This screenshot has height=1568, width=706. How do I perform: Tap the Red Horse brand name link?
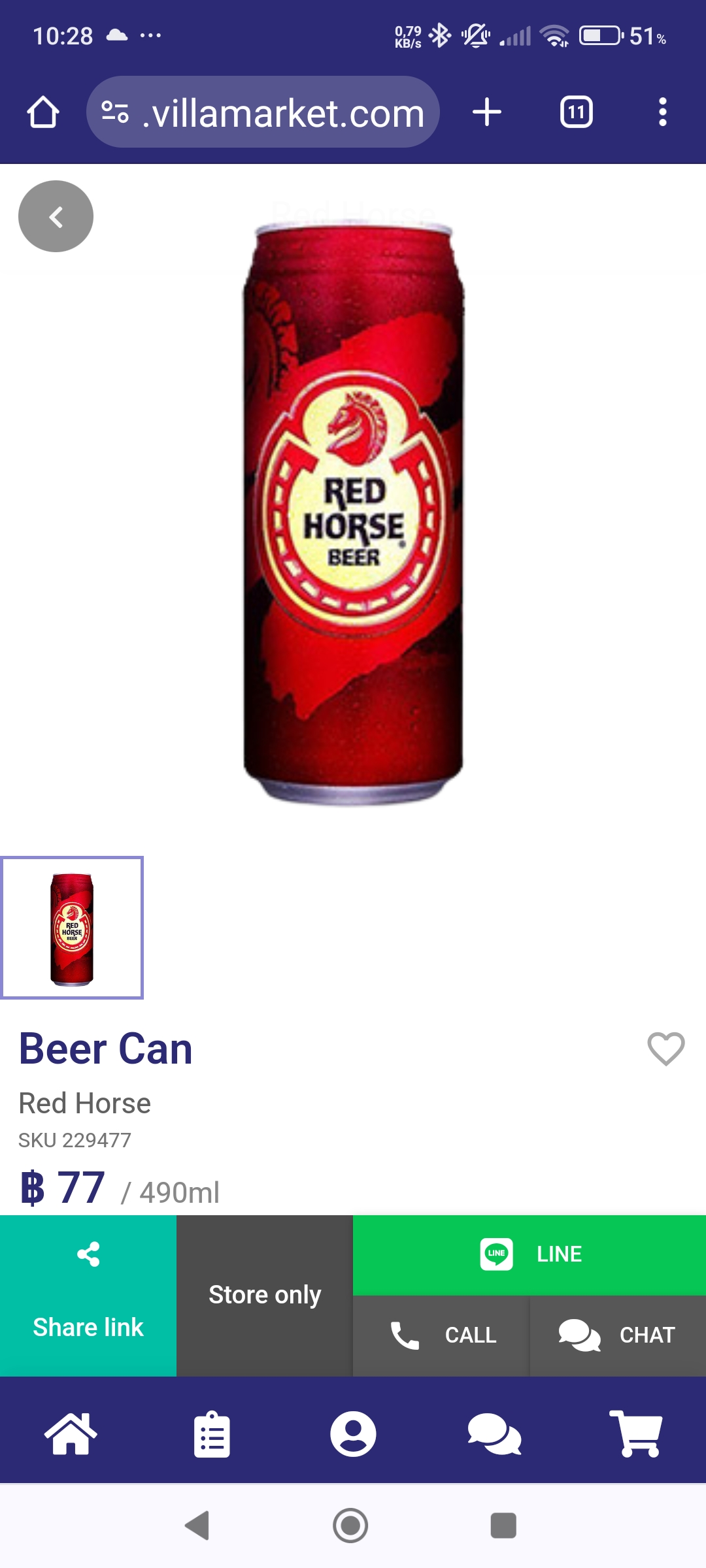pos(85,1103)
